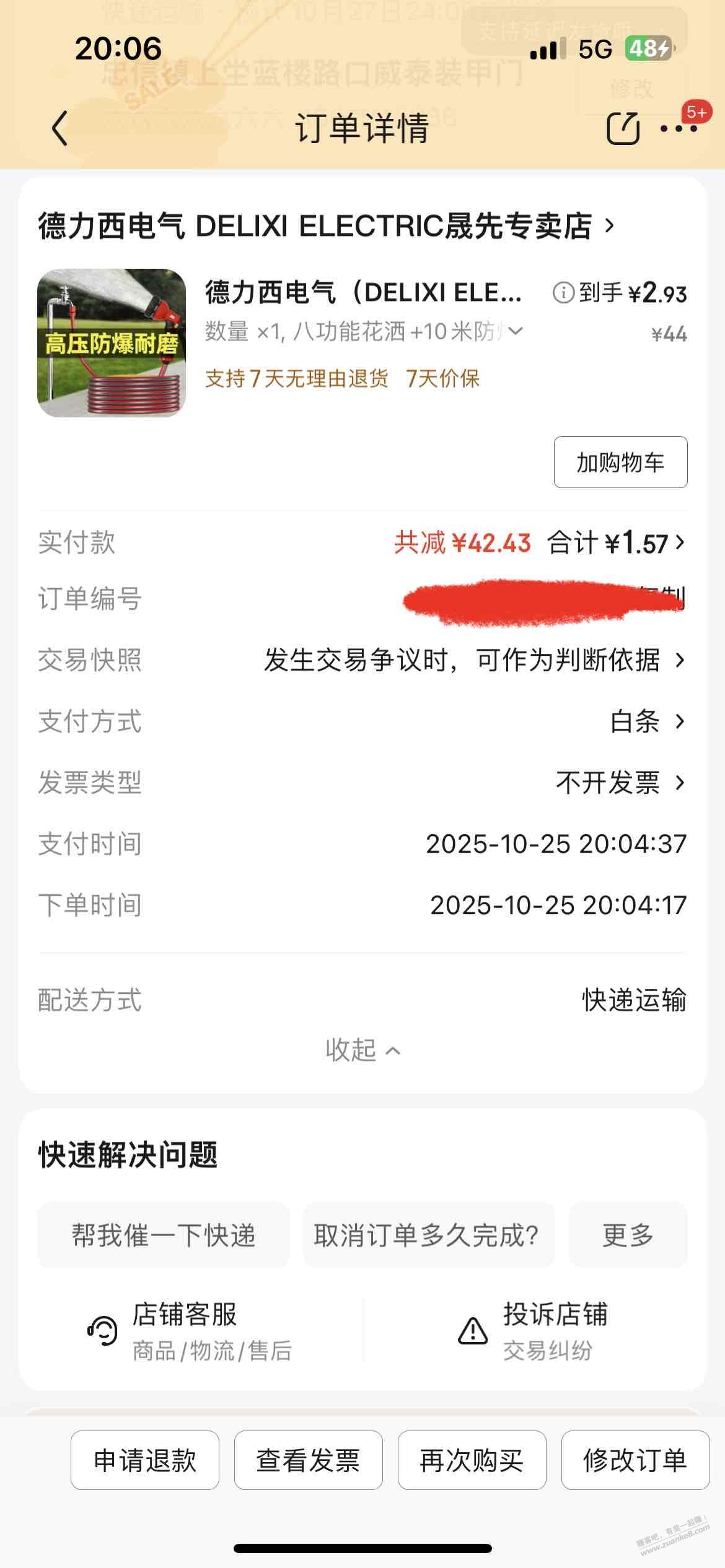Go back from order details
This screenshot has width=725, height=1568.
59,129
